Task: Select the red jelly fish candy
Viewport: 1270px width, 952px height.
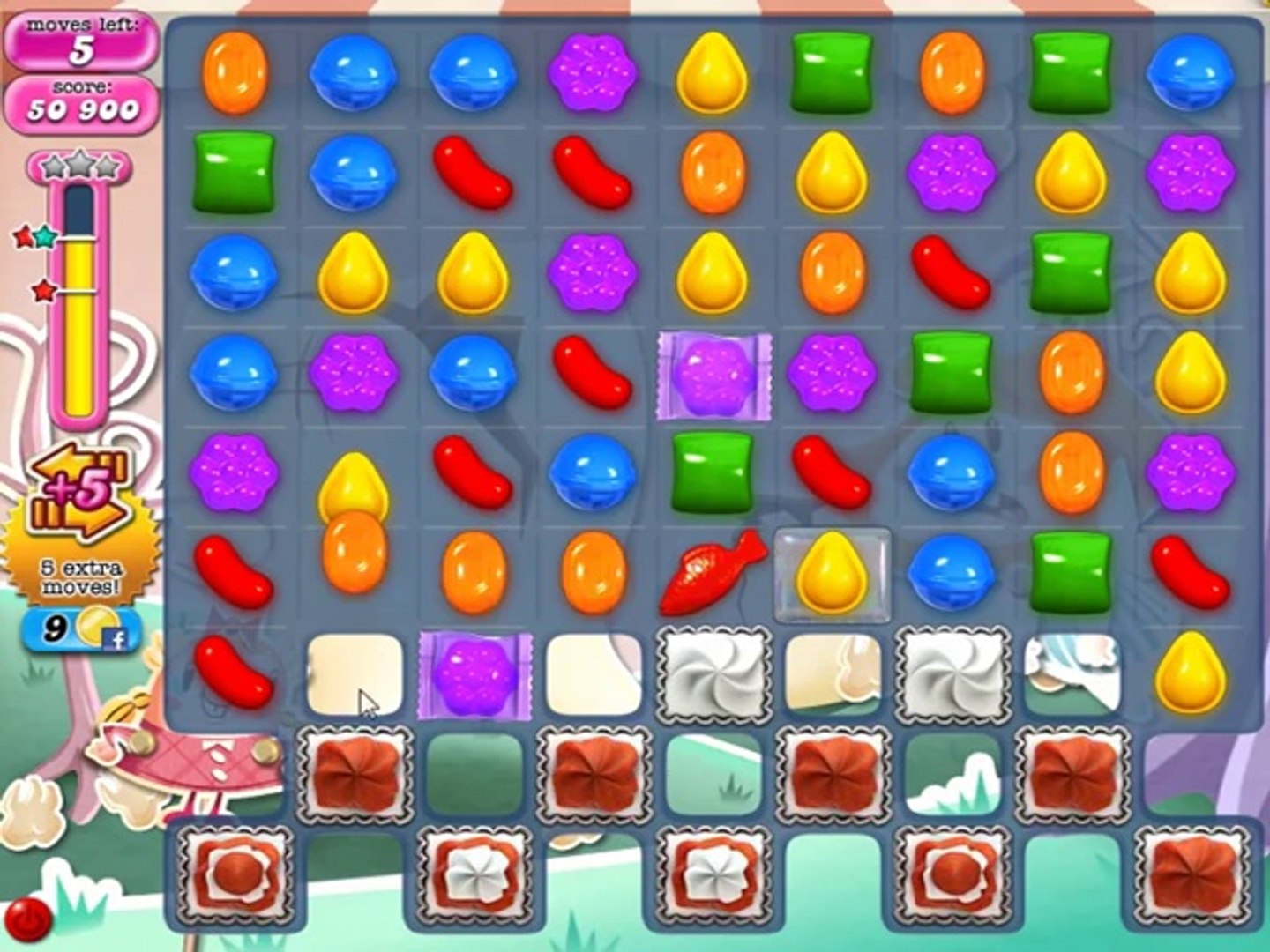Action: coord(712,573)
